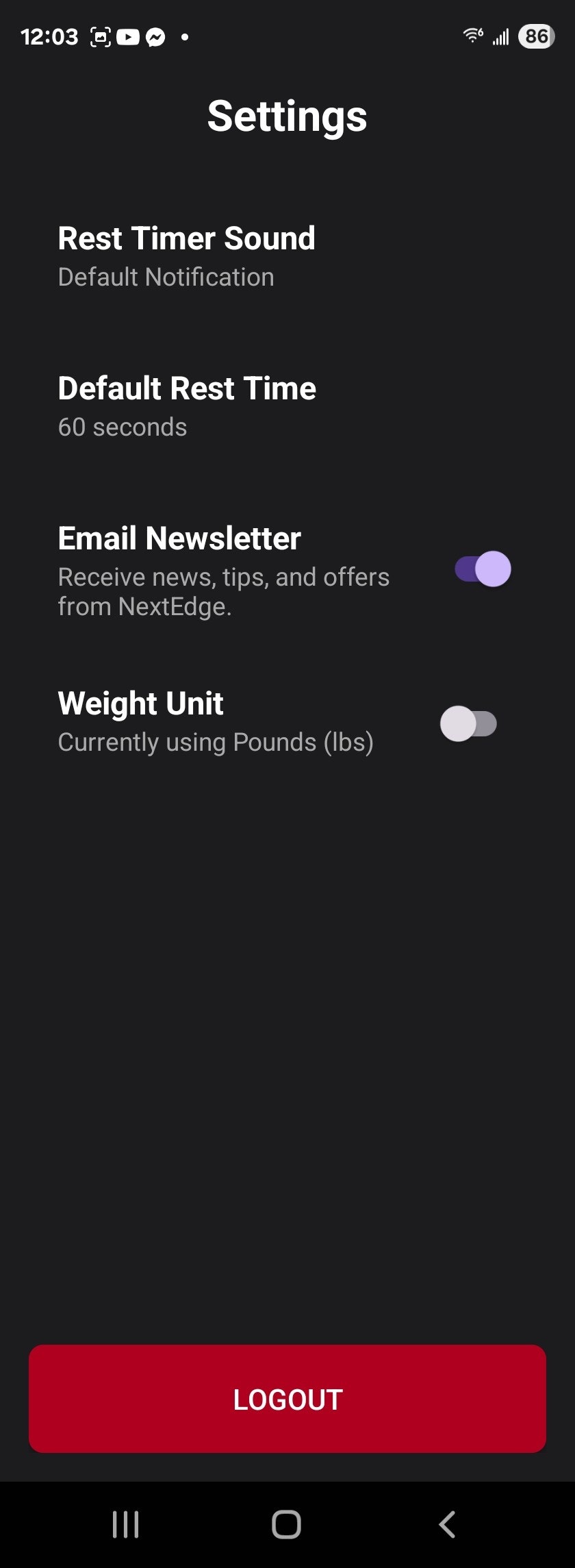The width and height of the screenshot is (575, 1568).
Task: Tap the cellular signal strength icon
Action: pos(500,36)
